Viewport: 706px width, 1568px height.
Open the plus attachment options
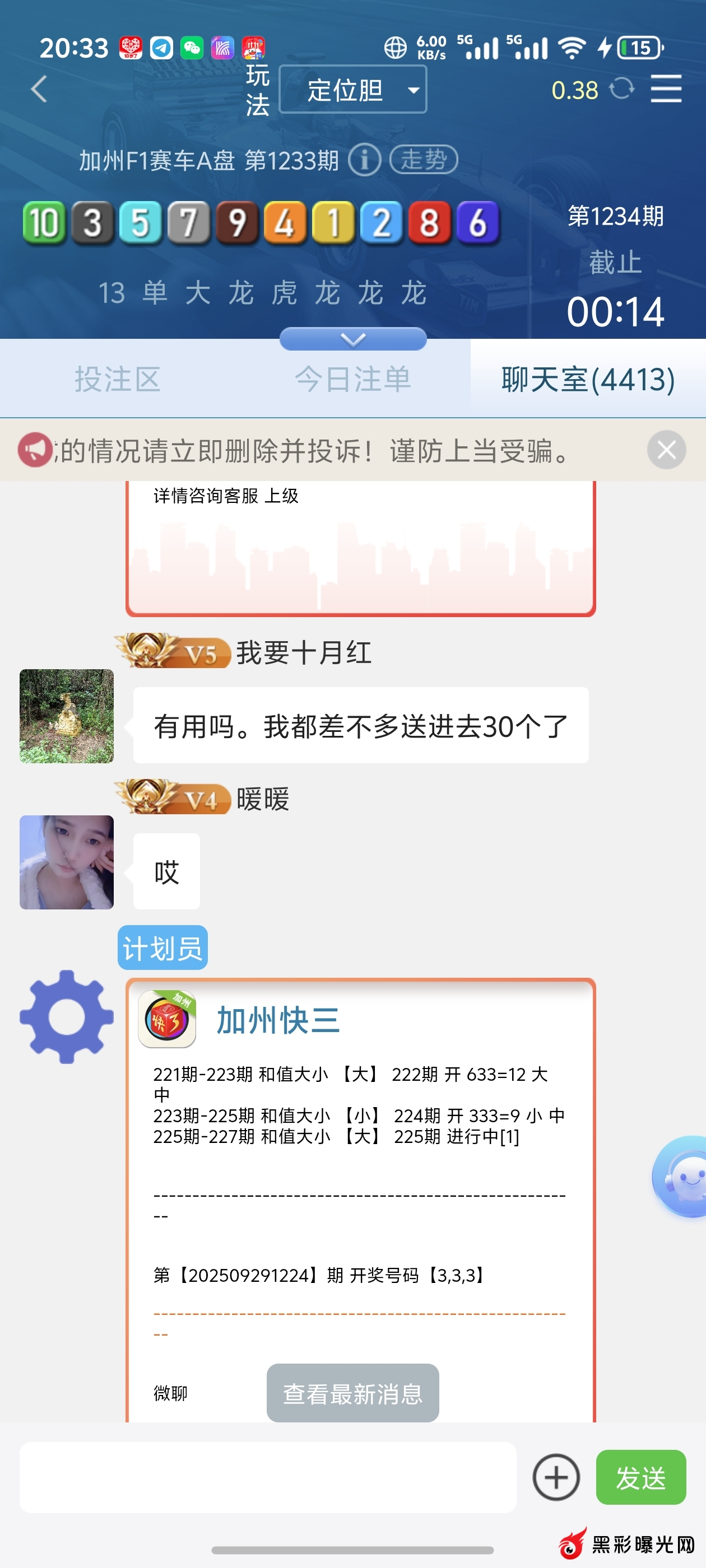(555, 1477)
